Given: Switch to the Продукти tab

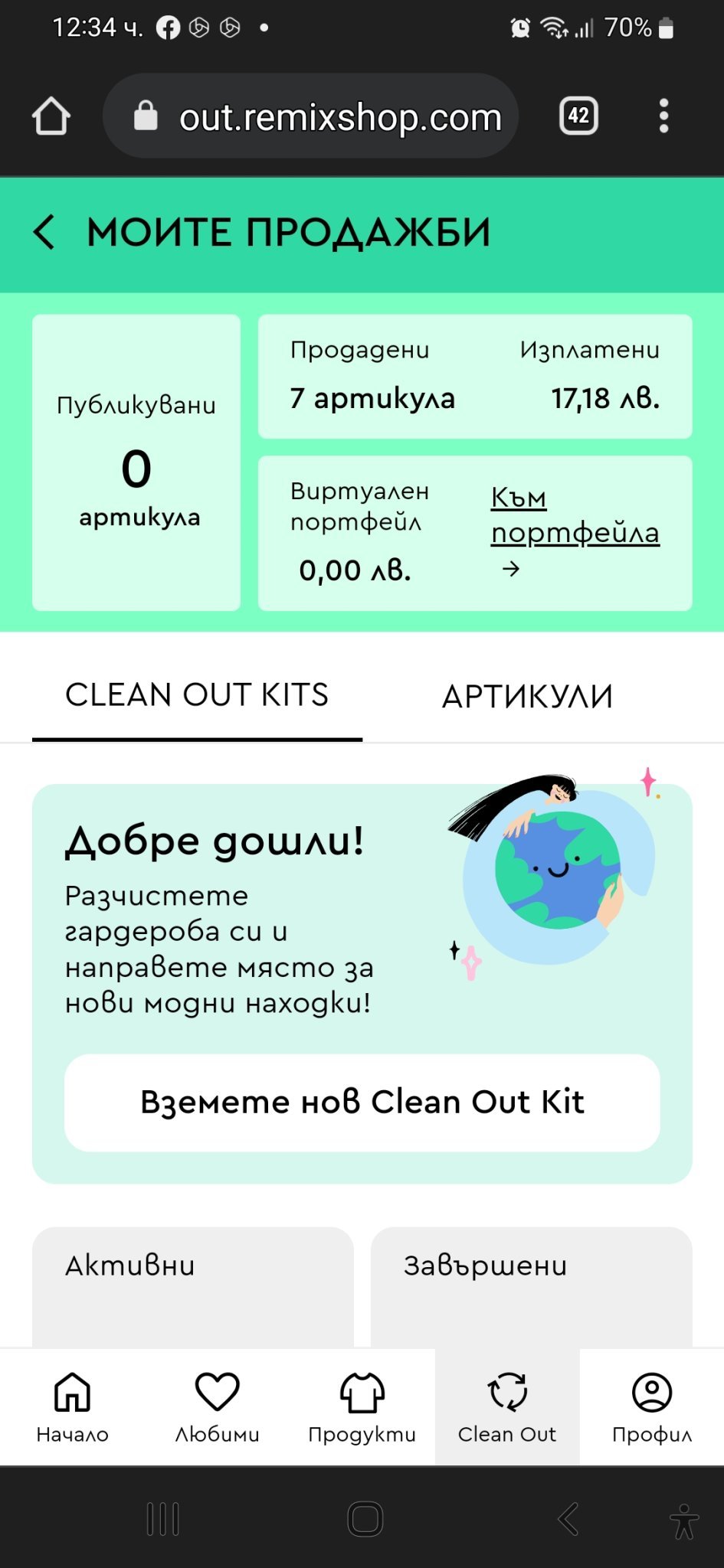Looking at the screenshot, I should click(x=362, y=1407).
